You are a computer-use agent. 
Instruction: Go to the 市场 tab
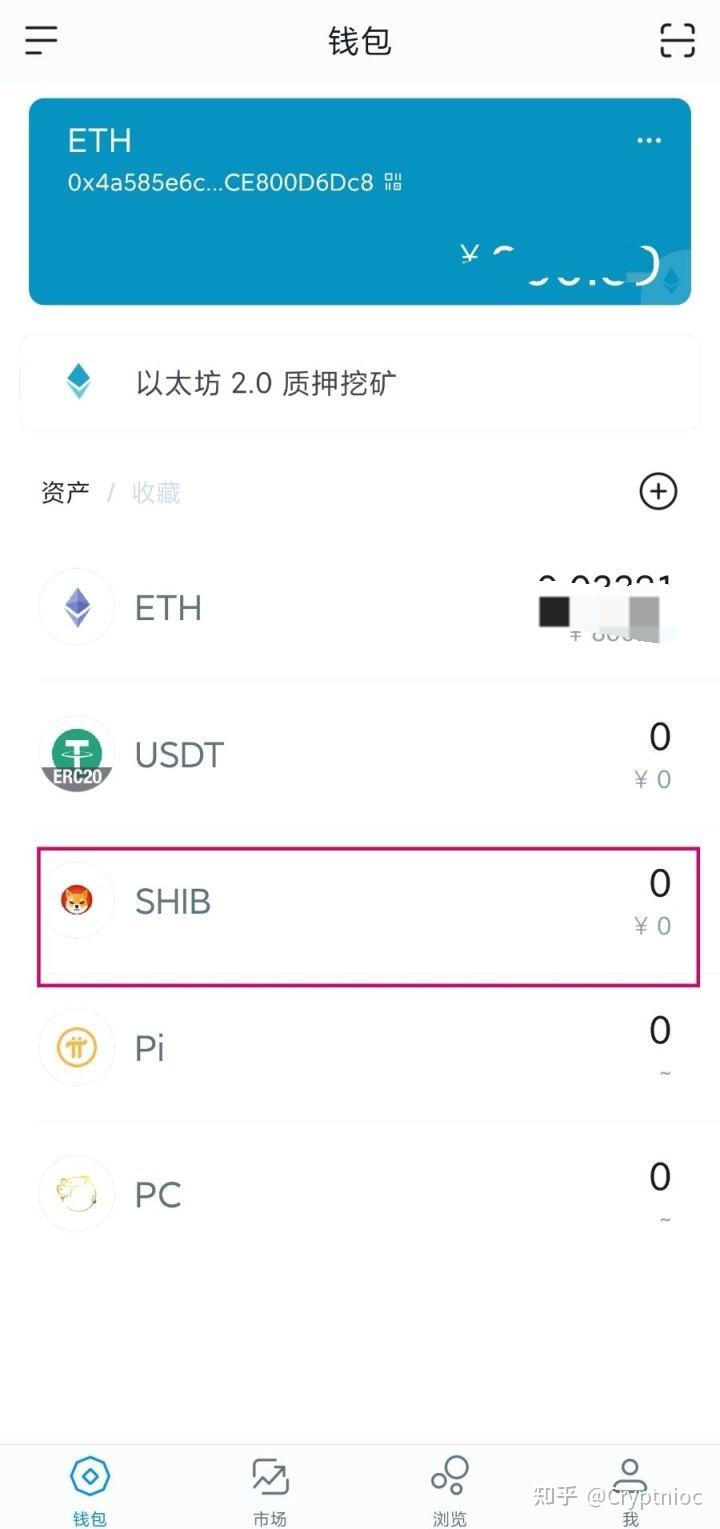pyautogui.click(x=270, y=1491)
